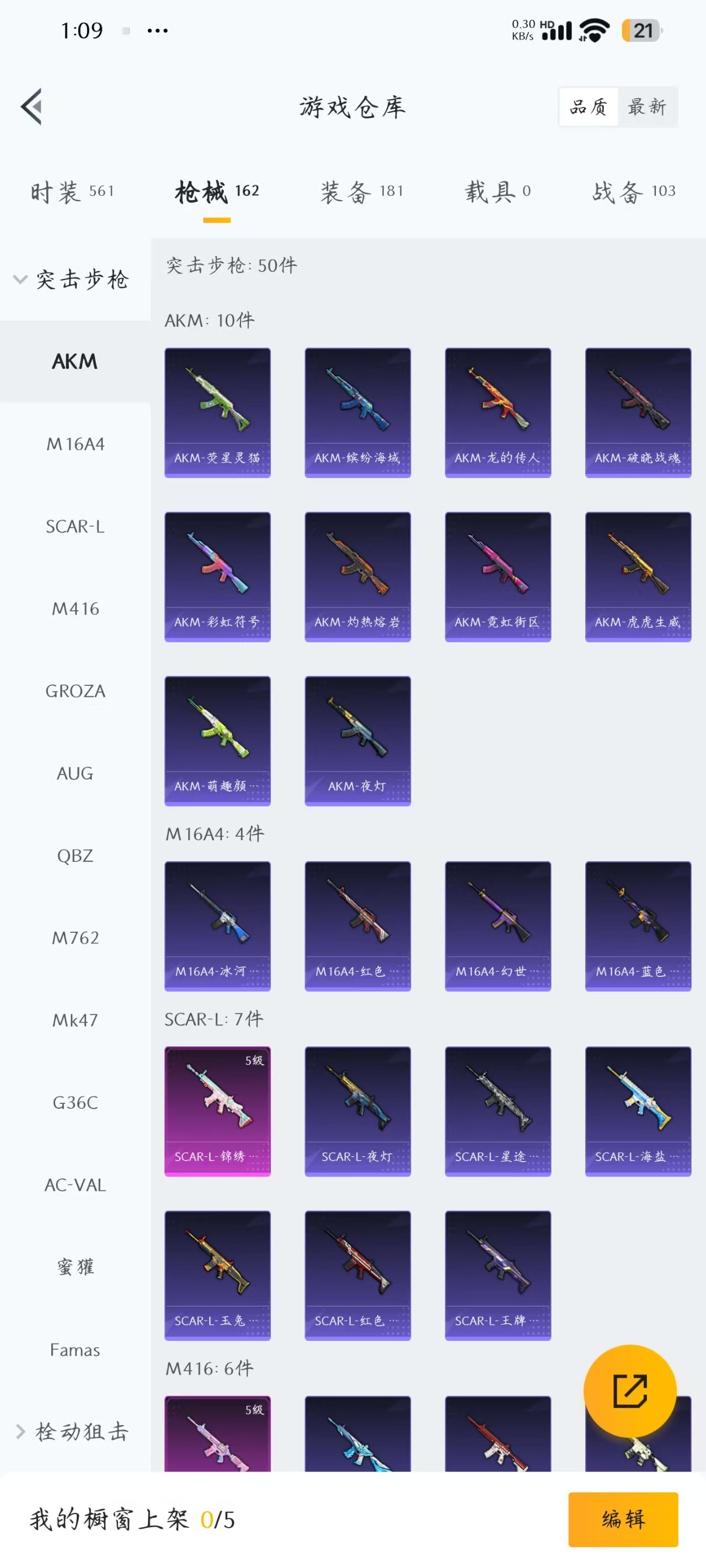Jump to M416 in the weapon list
Viewport: 706px width, 1568px height.
(x=75, y=608)
